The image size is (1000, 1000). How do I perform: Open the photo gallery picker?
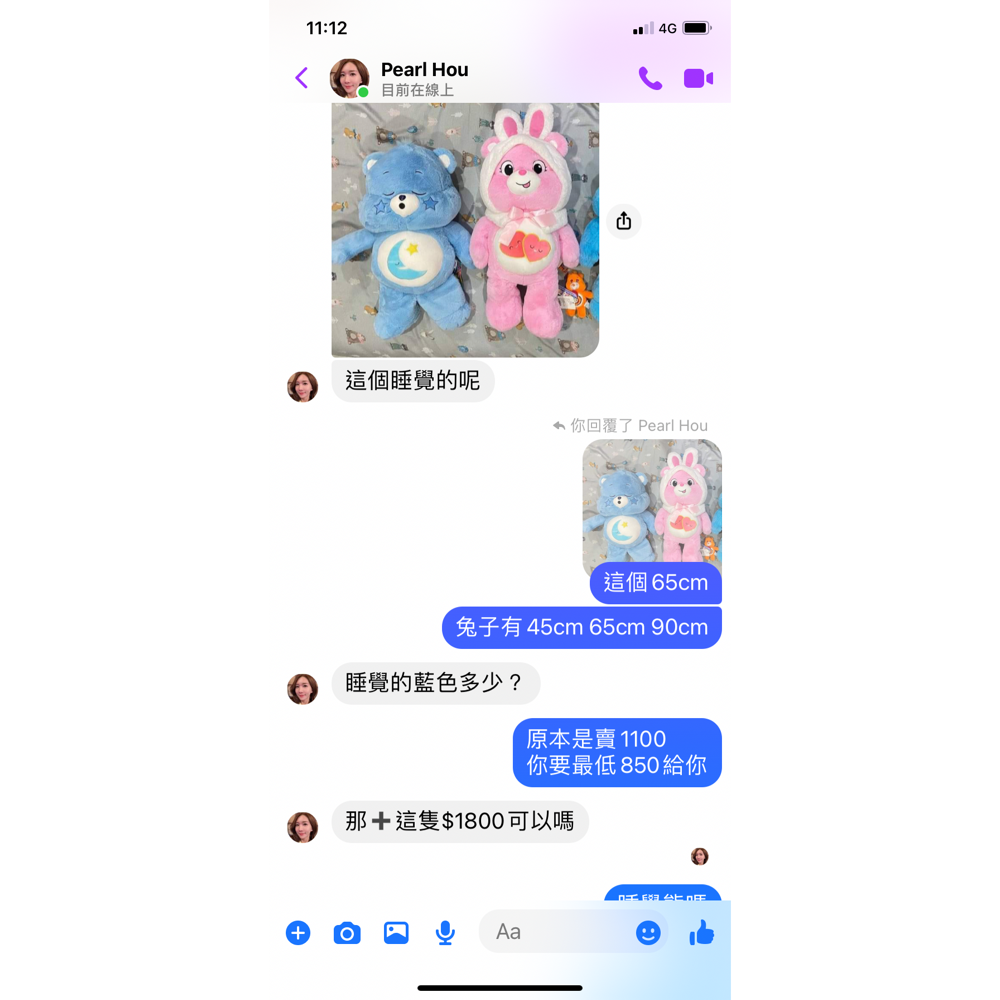pyautogui.click(x=396, y=933)
